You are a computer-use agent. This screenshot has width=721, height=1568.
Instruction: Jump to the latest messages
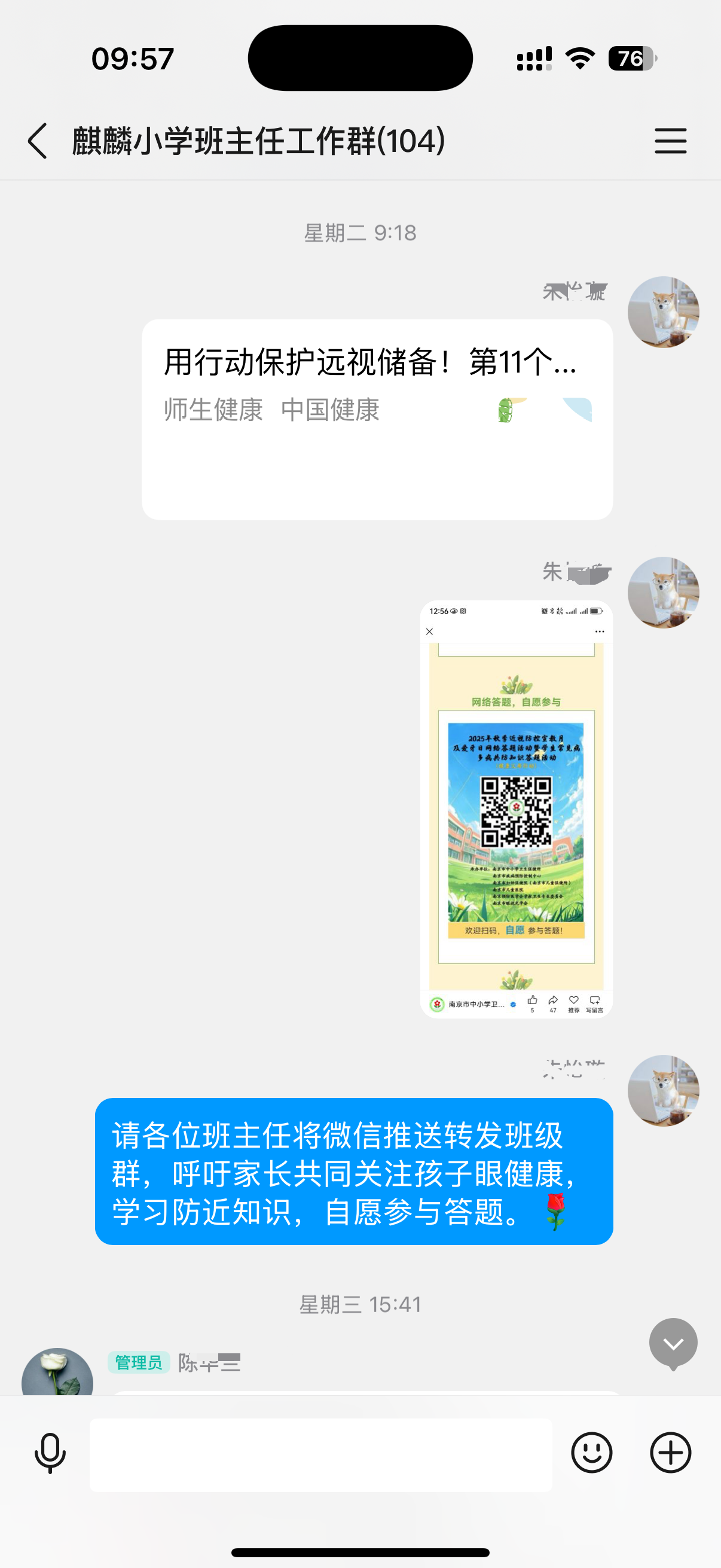point(673,1343)
